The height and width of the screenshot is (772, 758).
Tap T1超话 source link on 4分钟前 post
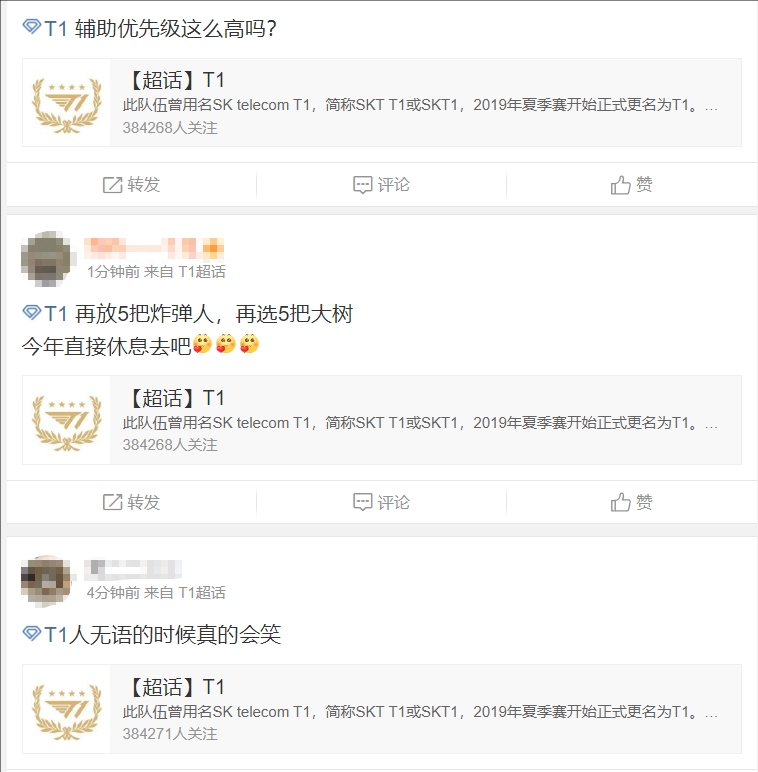201,592
